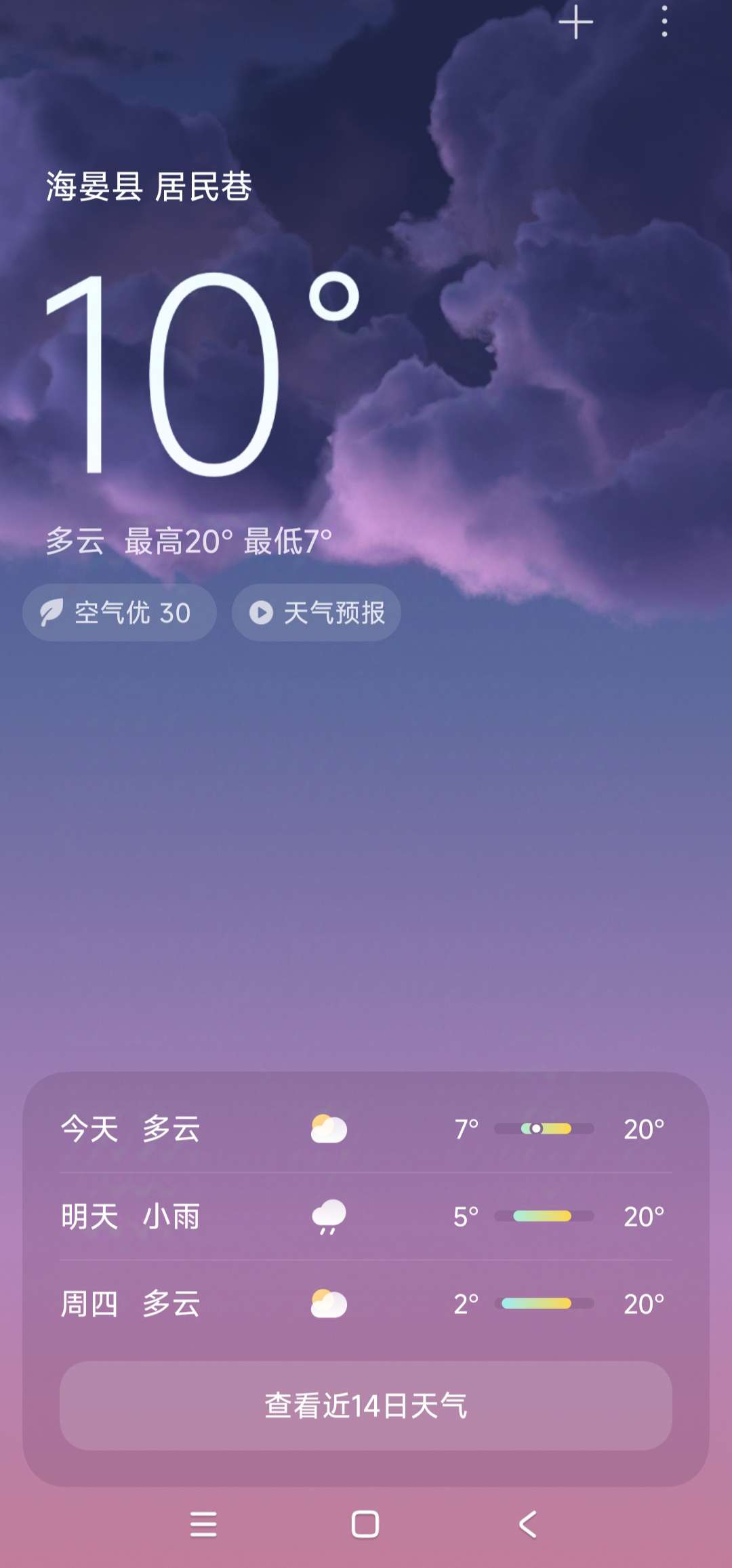Open tomorrow's 明天 小雨 forecast row
This screenshot has height=1568, width=732.
(366, 1216)
